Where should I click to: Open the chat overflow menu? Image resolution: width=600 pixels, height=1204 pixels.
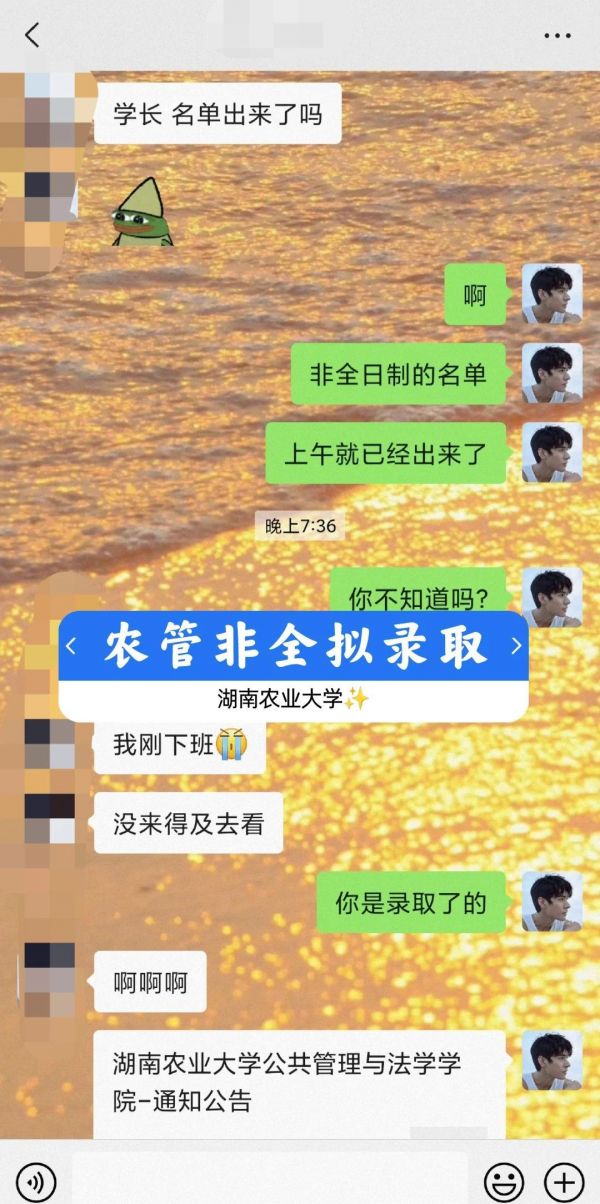tap(557, 35)
